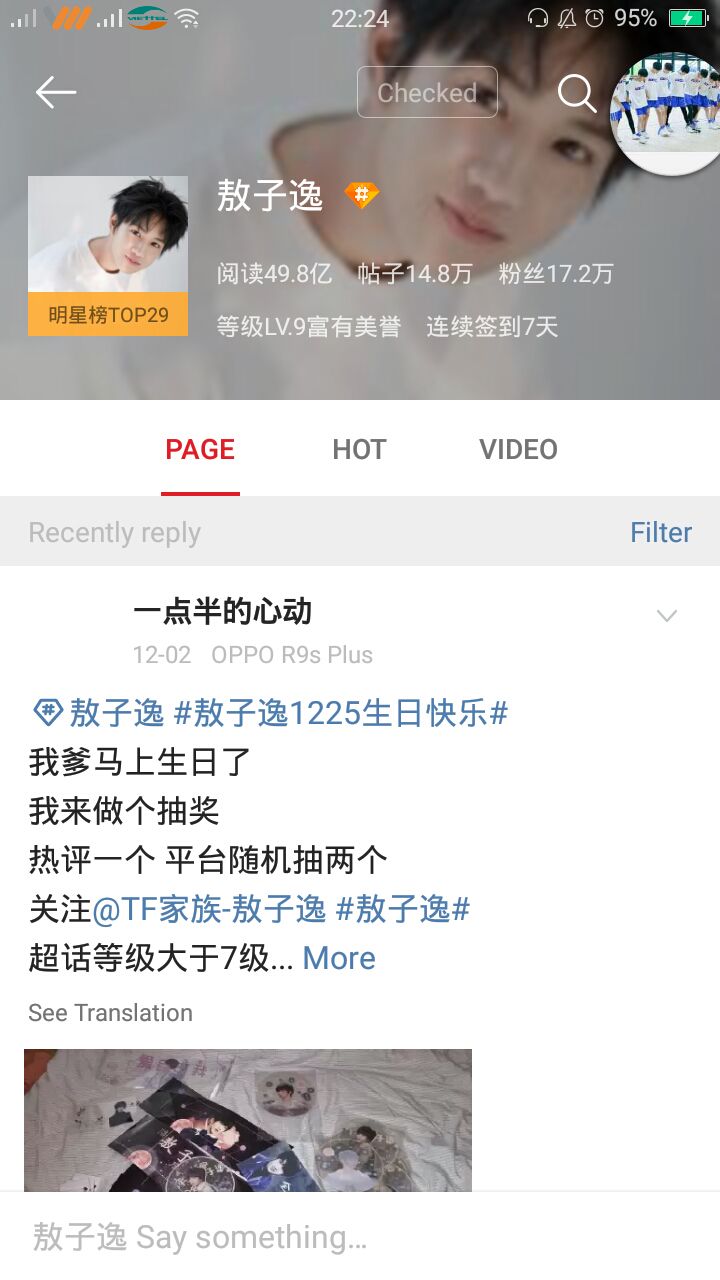Open the @TF家族-敖子逸 mention

tap(209, 909)
